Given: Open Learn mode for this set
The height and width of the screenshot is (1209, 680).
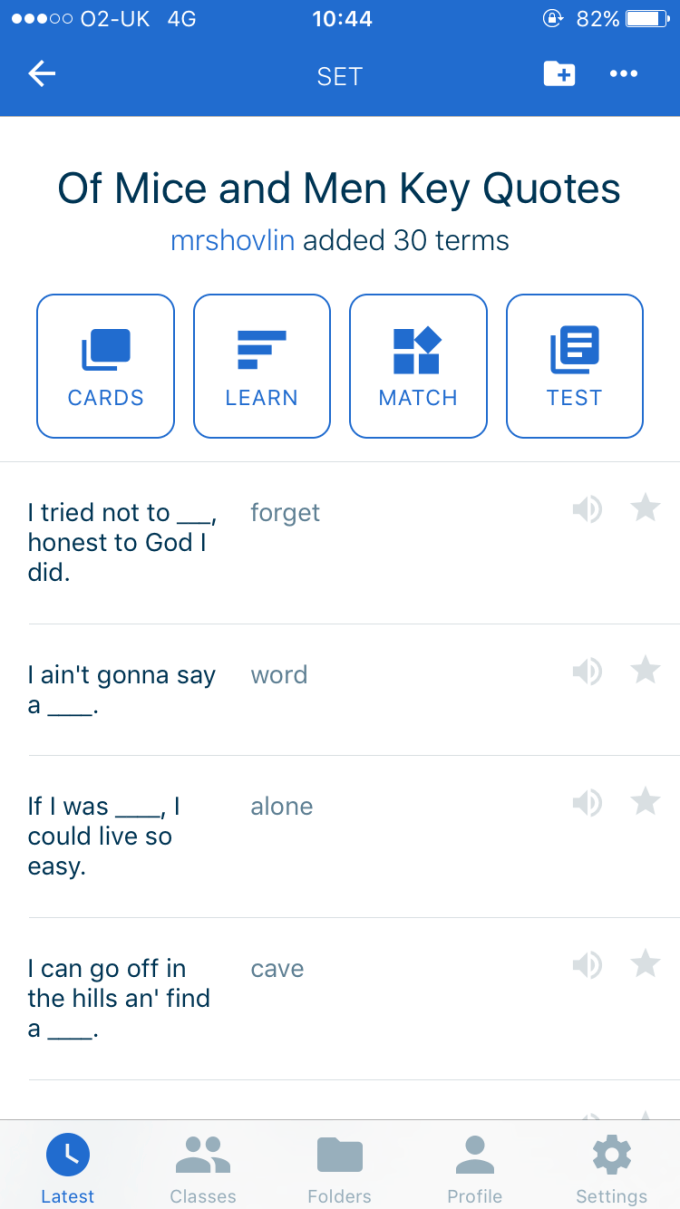Looking at the screenshot, I should (262, 366).
